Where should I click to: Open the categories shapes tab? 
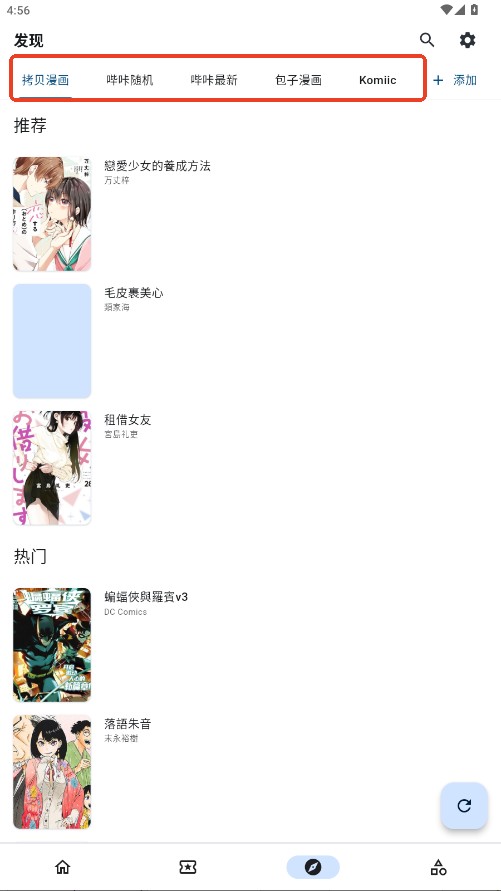439,867
